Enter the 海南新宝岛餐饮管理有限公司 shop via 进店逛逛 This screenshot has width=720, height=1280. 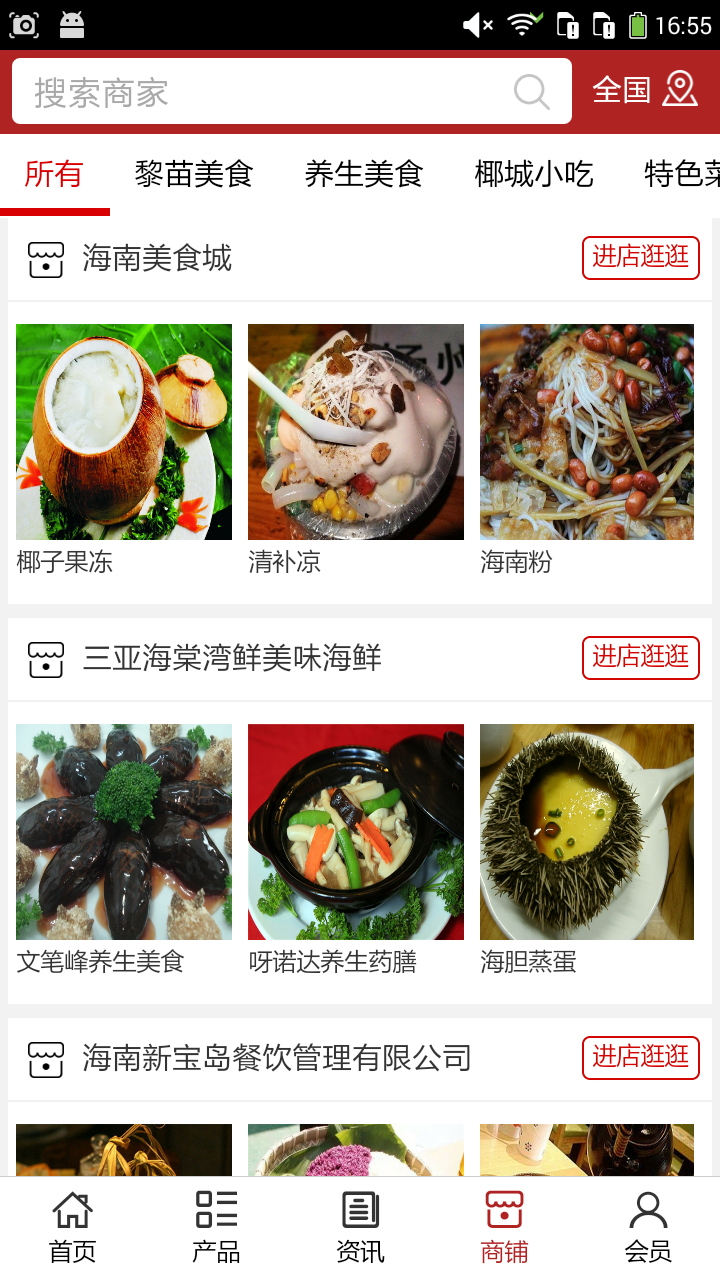click(x=640, y=1058)
